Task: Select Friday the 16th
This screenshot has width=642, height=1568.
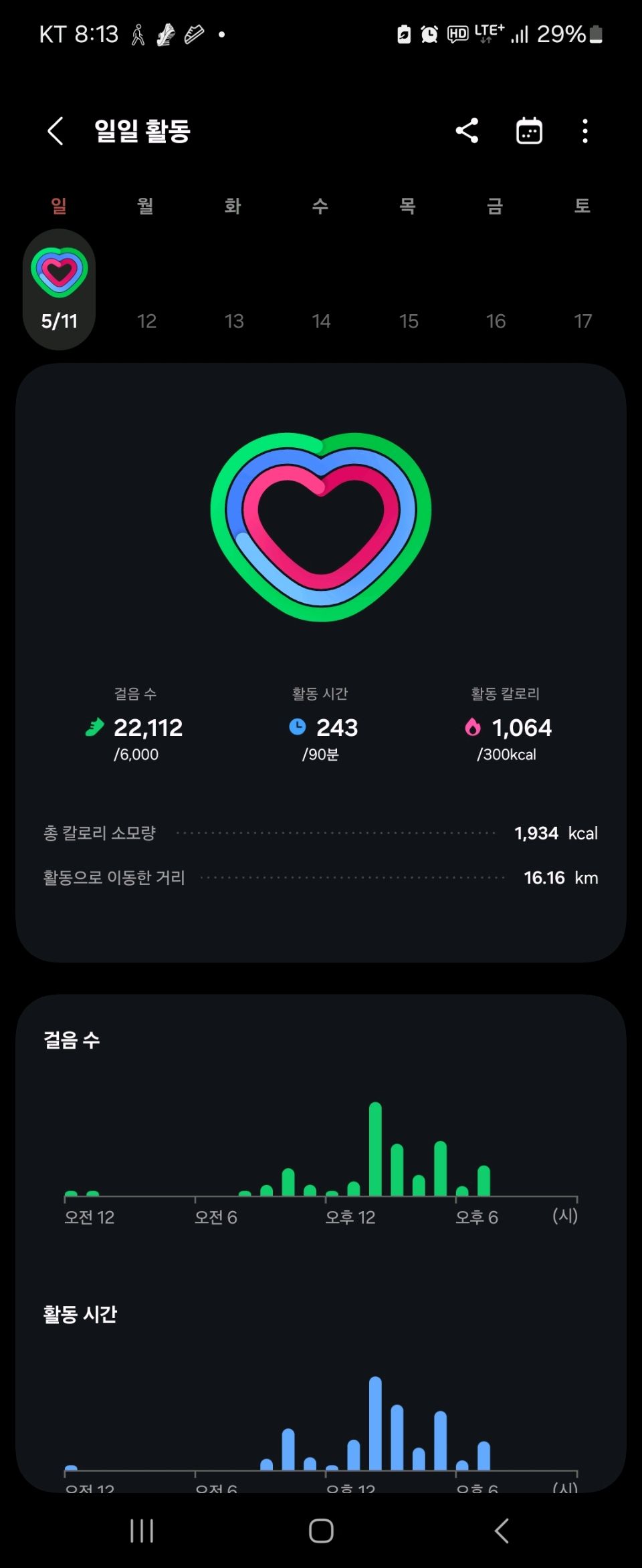Action: [496, 321]
